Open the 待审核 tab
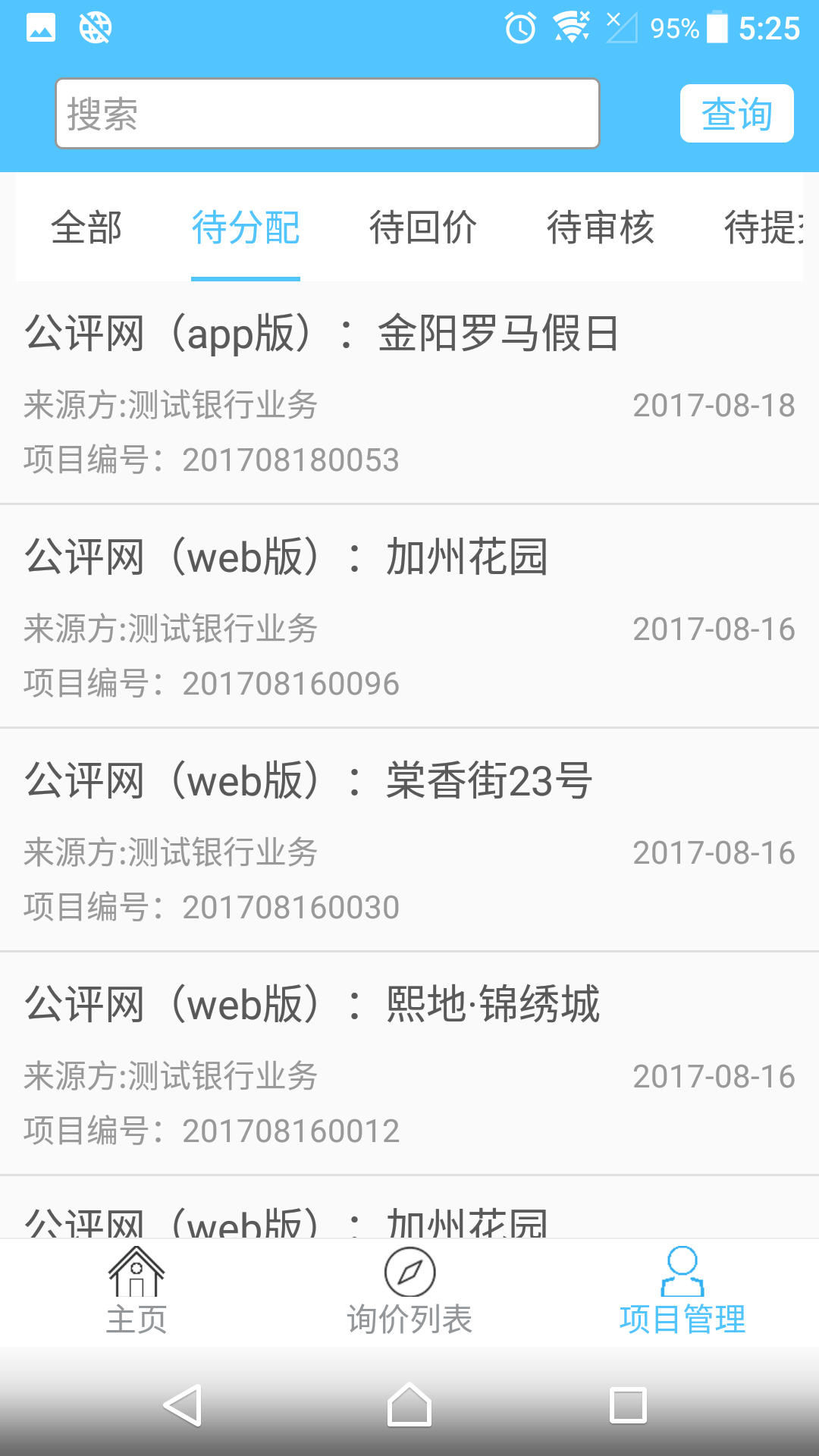This screenshot has width=819, height=1456. [x=601, y=227]
